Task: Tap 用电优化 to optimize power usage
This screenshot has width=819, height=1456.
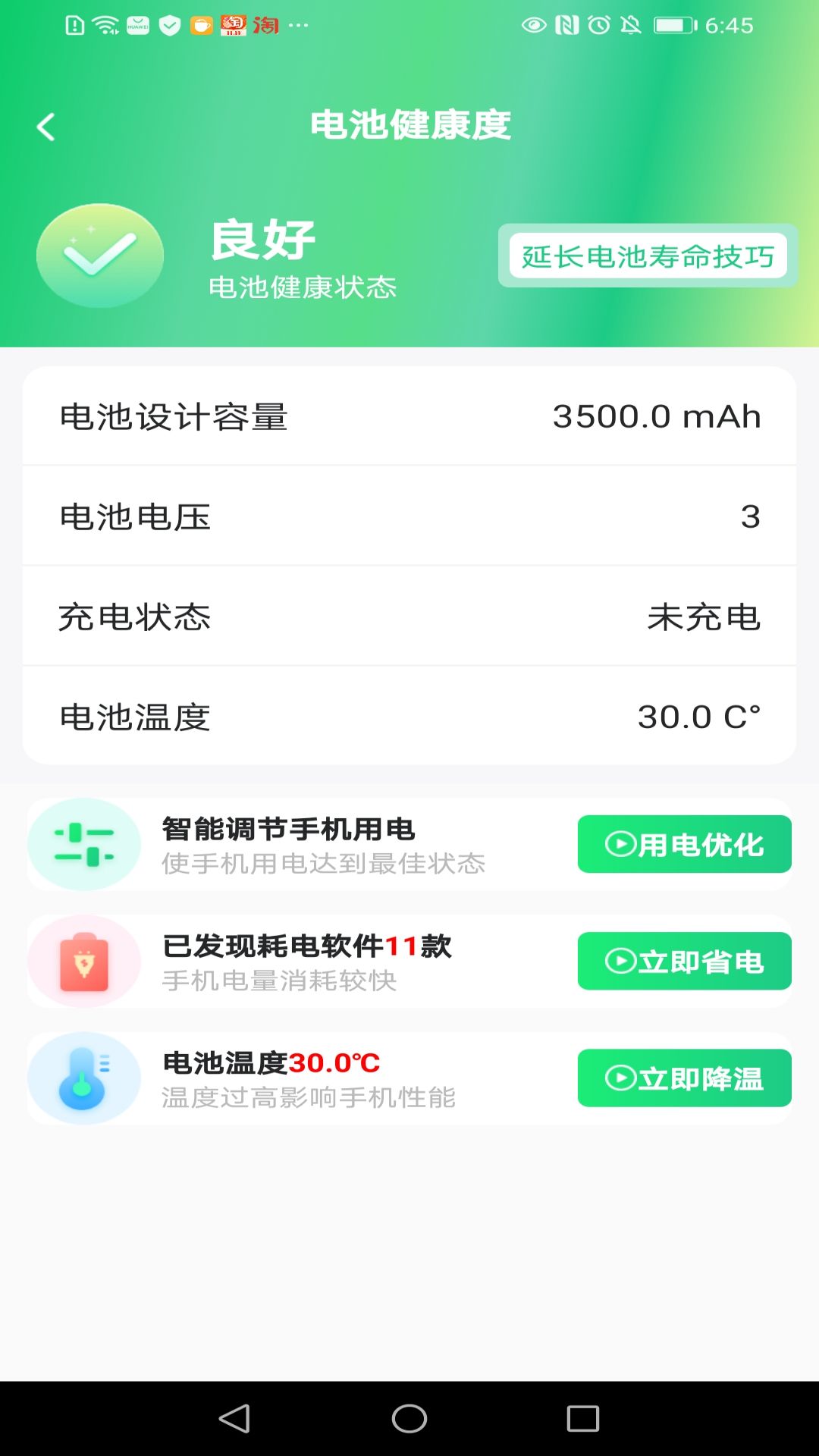Action: tap(683, 844)
